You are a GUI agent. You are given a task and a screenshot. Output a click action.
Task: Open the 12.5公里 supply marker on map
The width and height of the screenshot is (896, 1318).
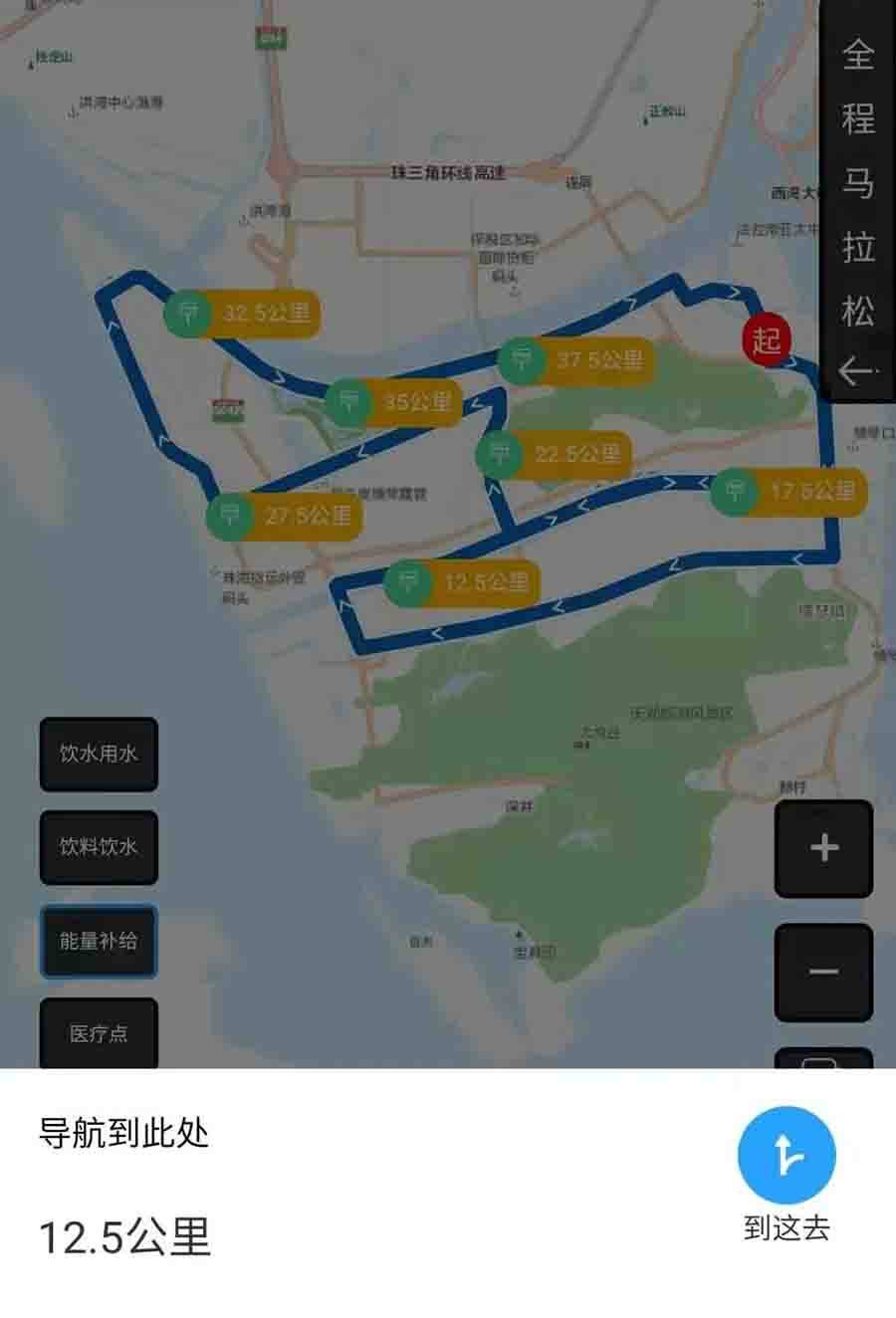(463, 581)
